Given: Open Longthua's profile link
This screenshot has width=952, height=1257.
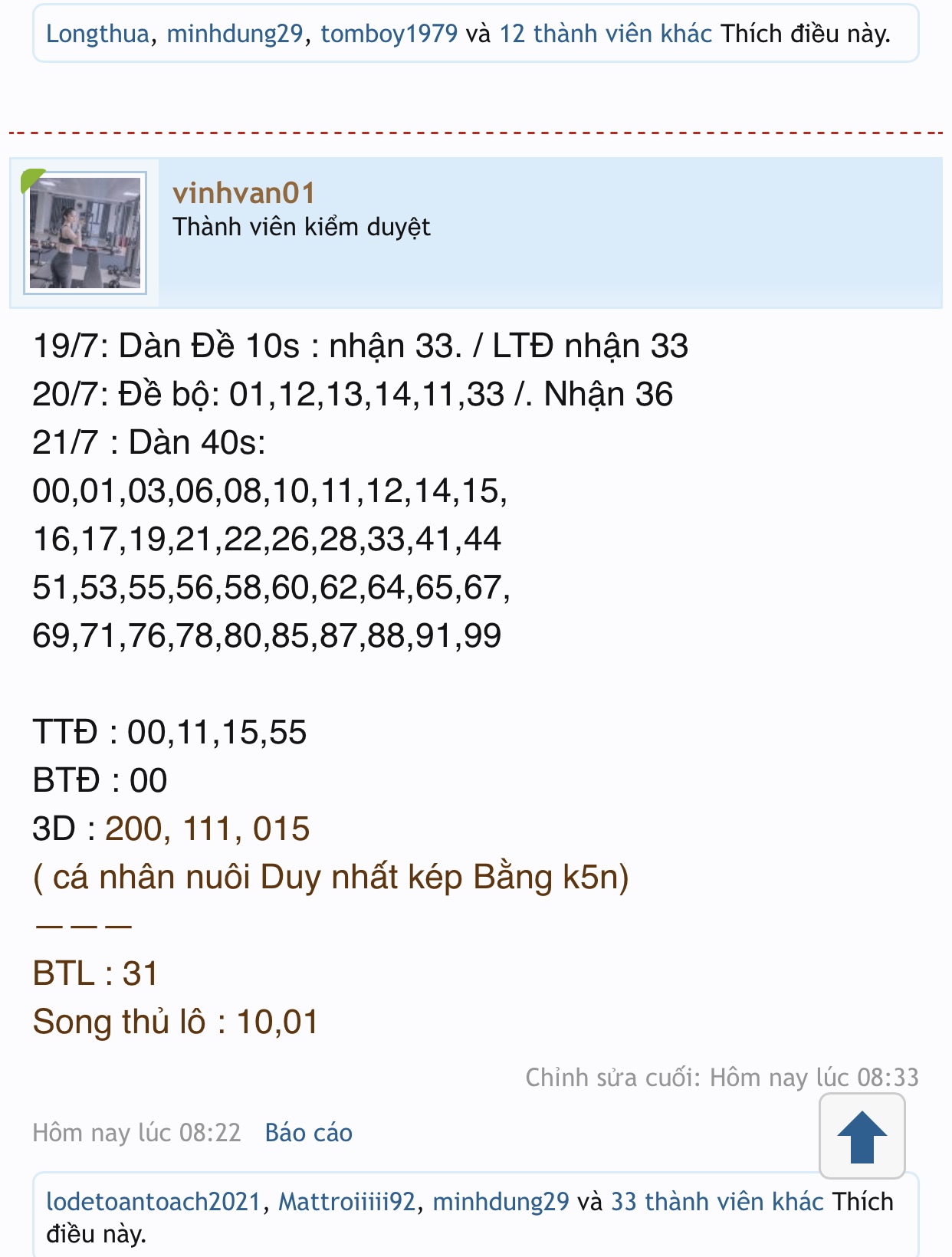Looking at the screenshot, I should click(x=97, y=34).
